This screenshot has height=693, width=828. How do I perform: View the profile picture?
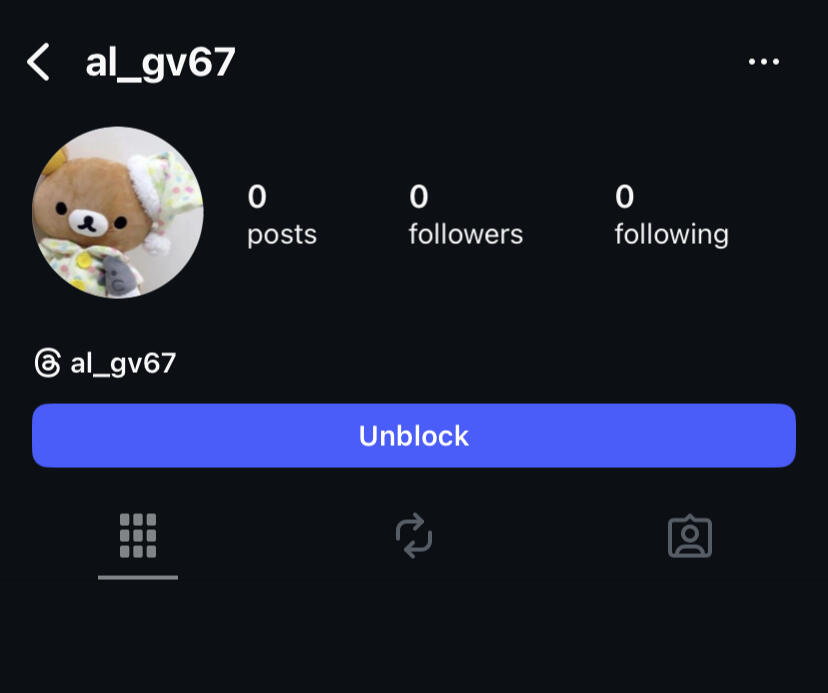click(x=118, y=212)
